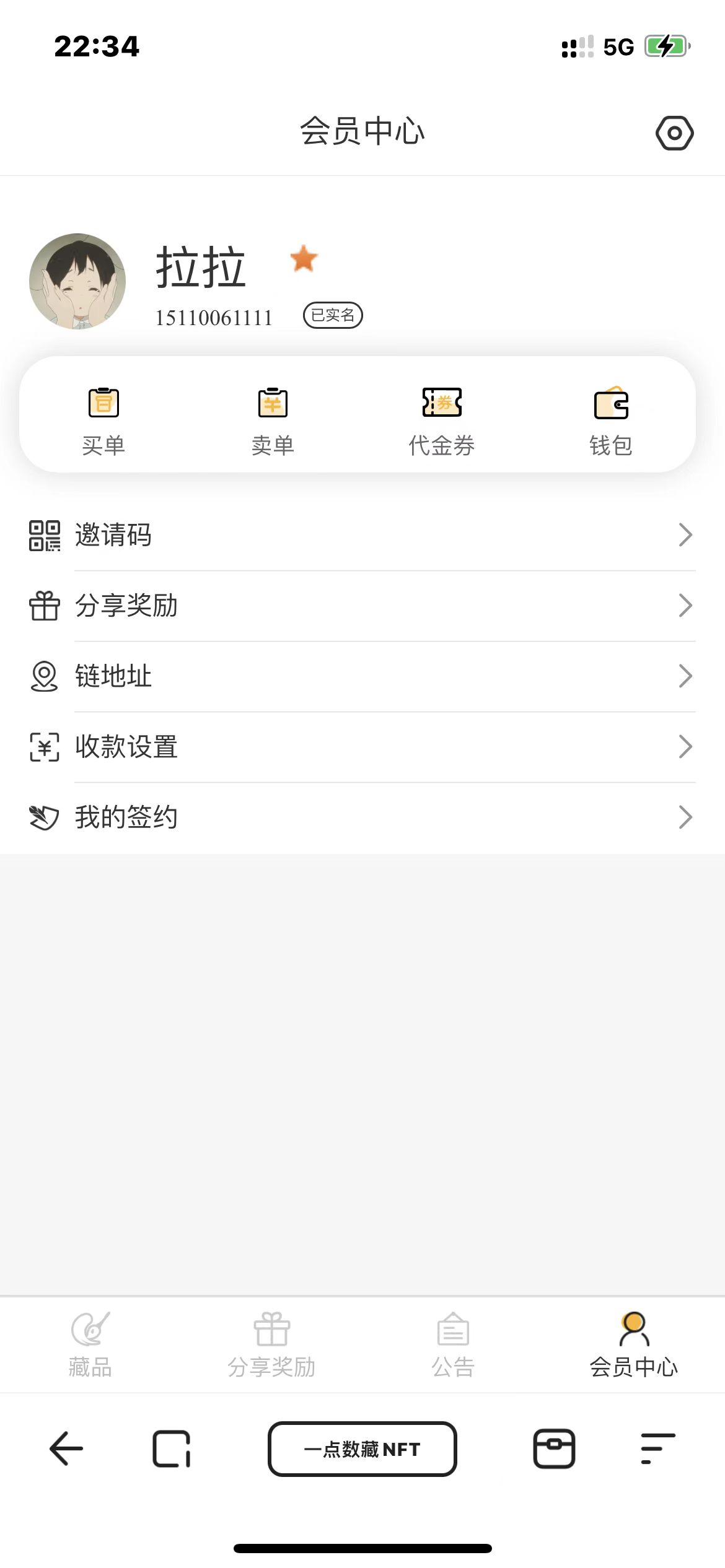Open the 邀请码 invitation code row
This screenshot has height=1568, width=725.
pos(362,535)
